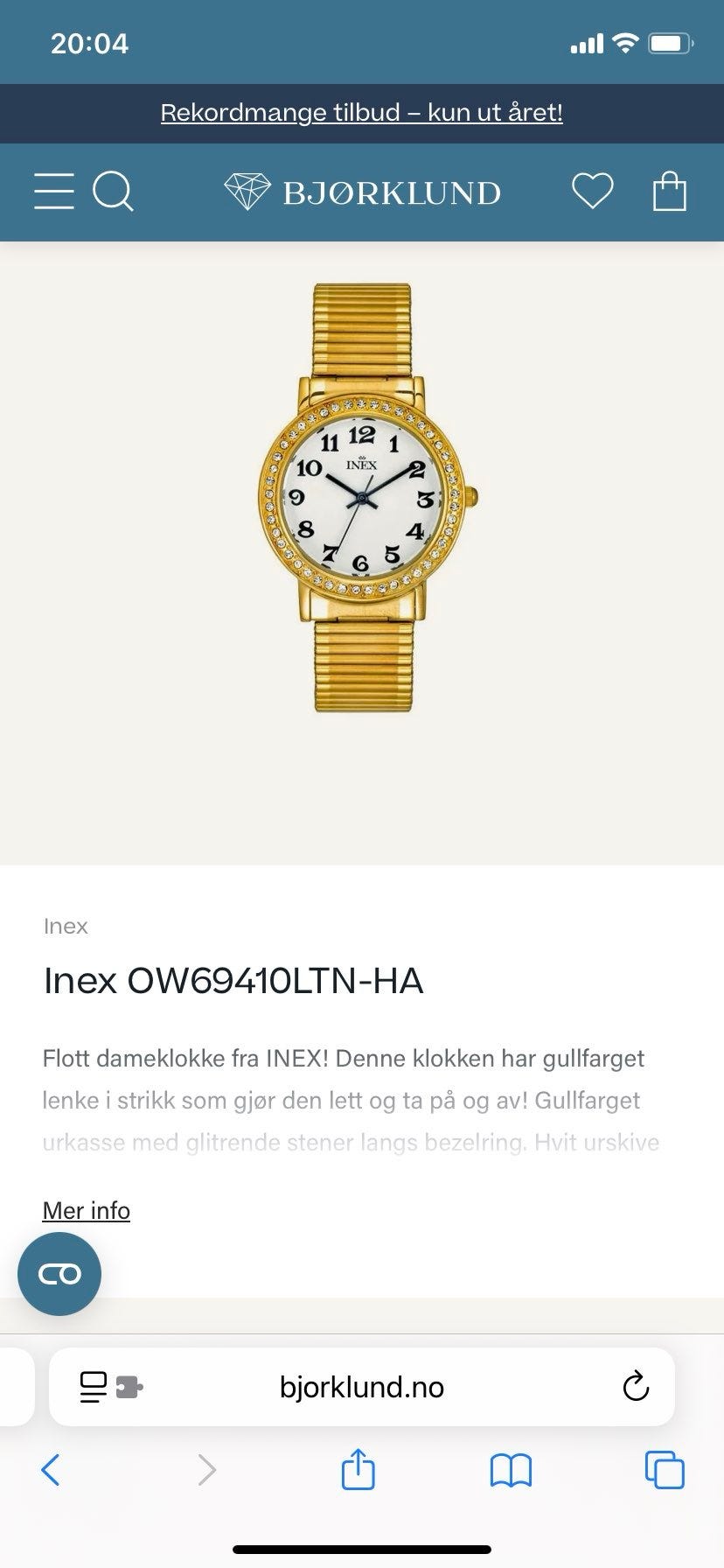This screenshot has height=1568, width=724.
Task: Select the Inex OW69410LTN-HA product title
Action: point(233,981)
